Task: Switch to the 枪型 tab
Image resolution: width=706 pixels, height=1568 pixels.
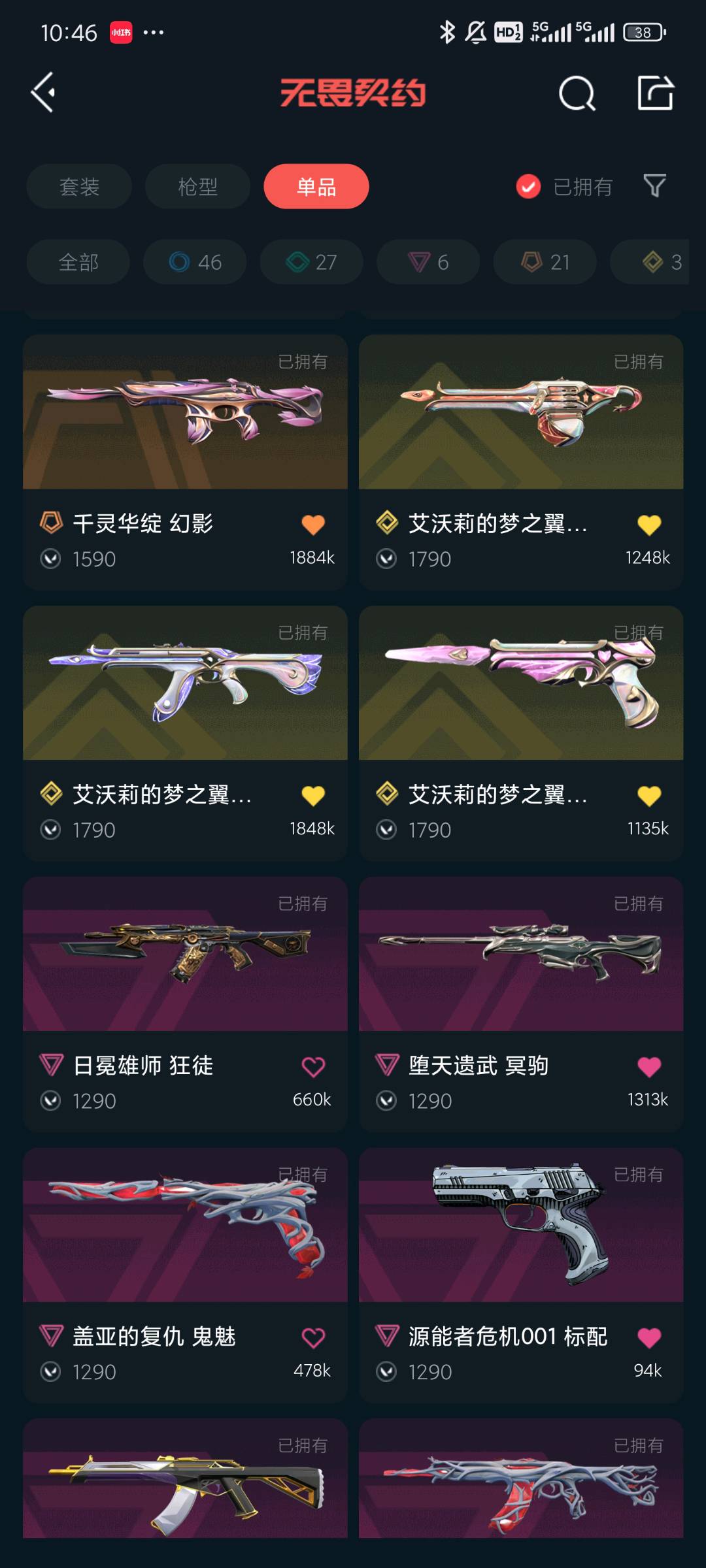Action: [x=197, y=187]
